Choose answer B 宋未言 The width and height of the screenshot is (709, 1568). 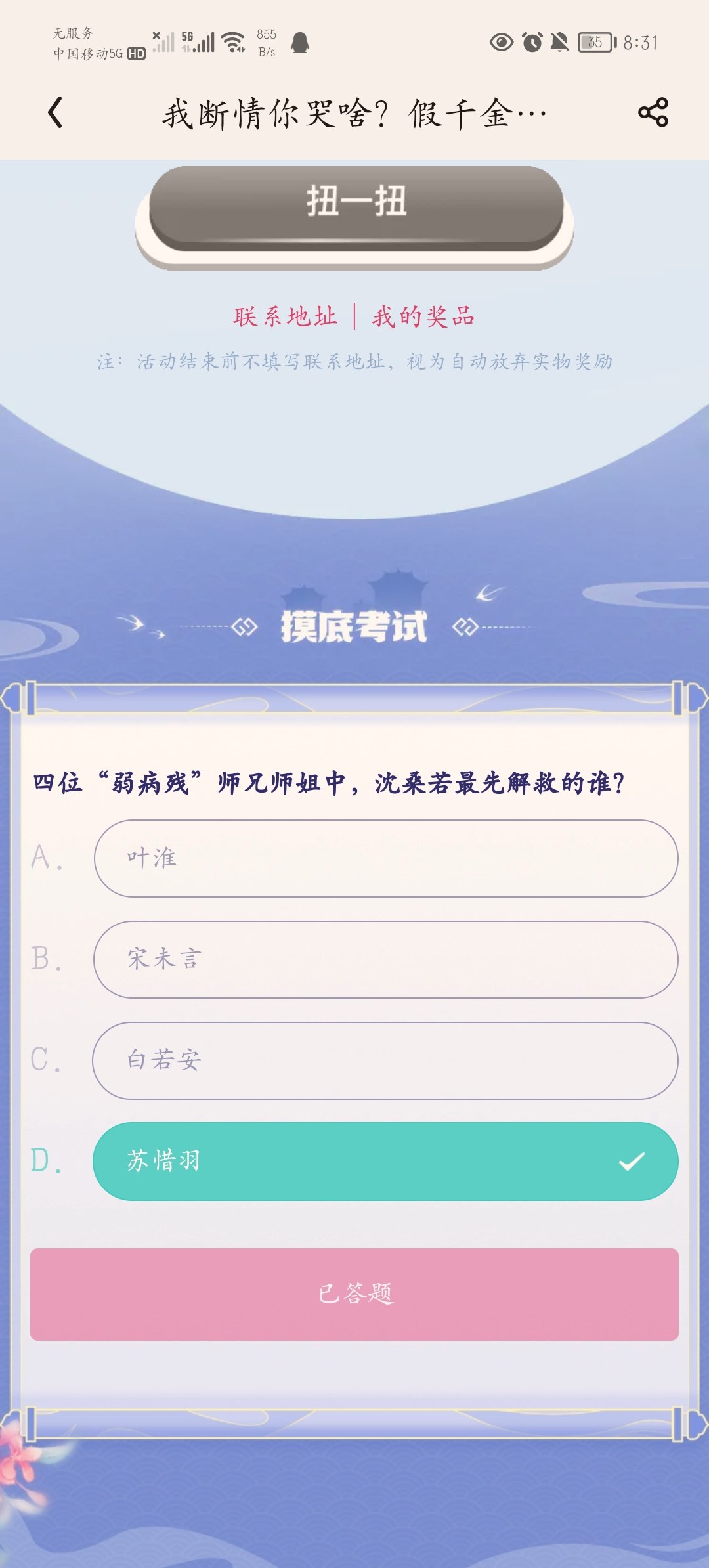pyautogui.click(x=386, y=959)
